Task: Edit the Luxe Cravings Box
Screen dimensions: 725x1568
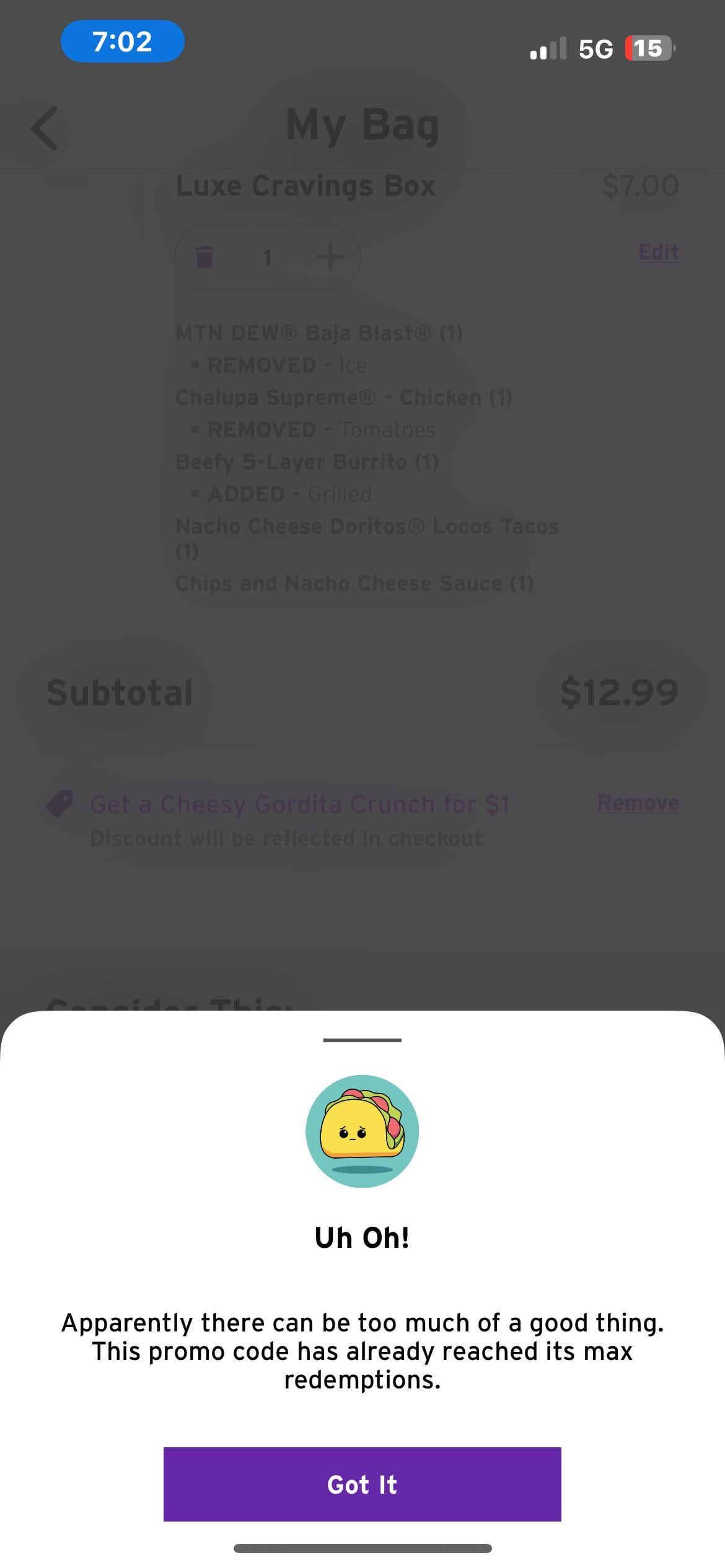Action: [658, 252]
